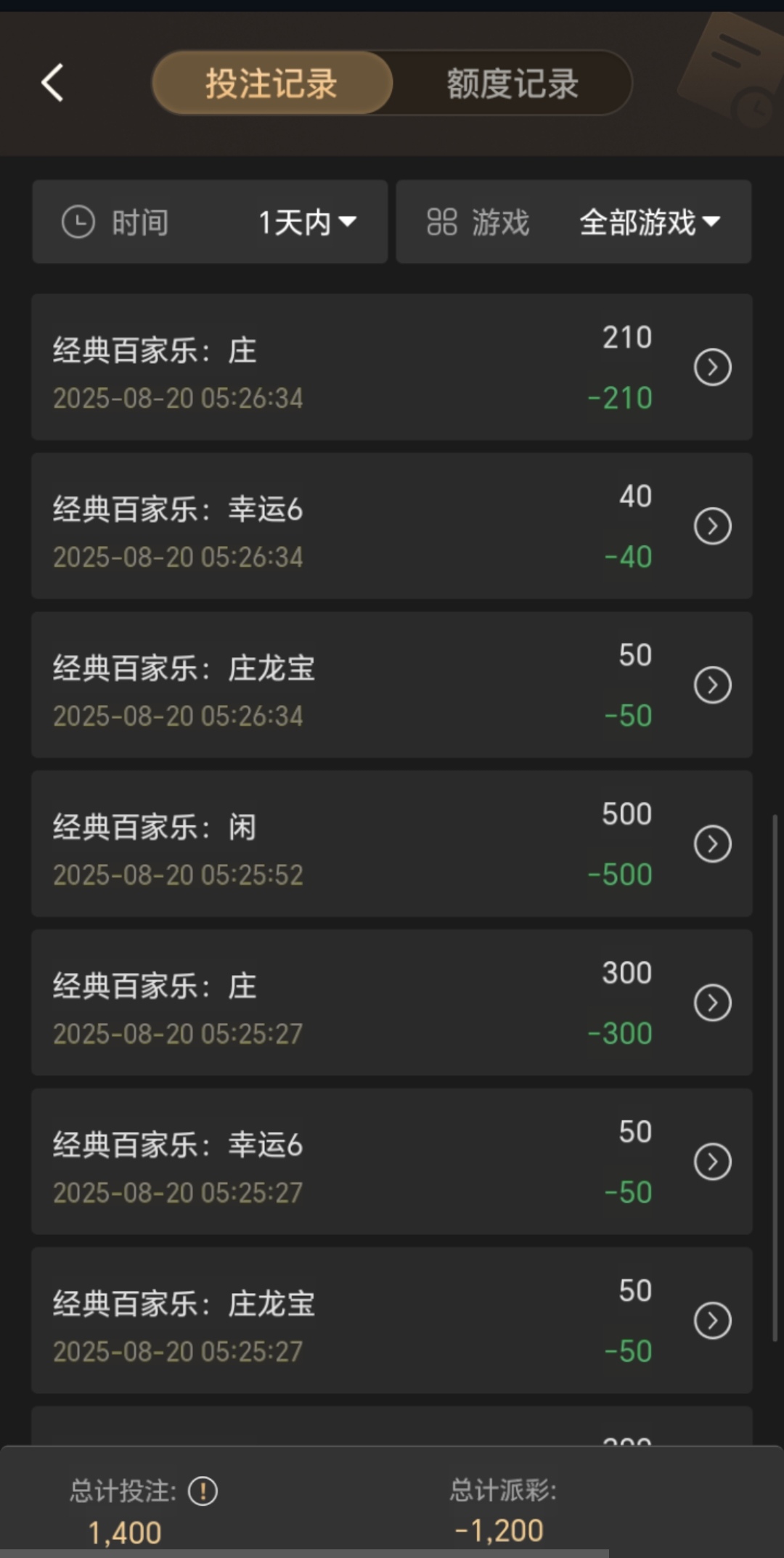This screenshot has height=1558, width=784.
Task: Stay on the 投注记录 tab
Action: pyautogui.click(x=271, y=83)
